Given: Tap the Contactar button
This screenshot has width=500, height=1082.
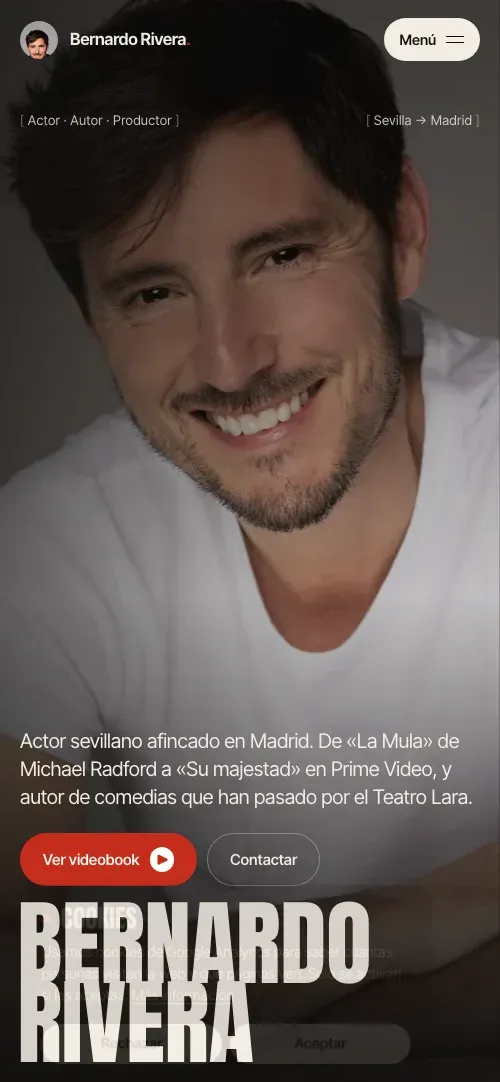Looking at the screenshot, I should pos(263,859).
